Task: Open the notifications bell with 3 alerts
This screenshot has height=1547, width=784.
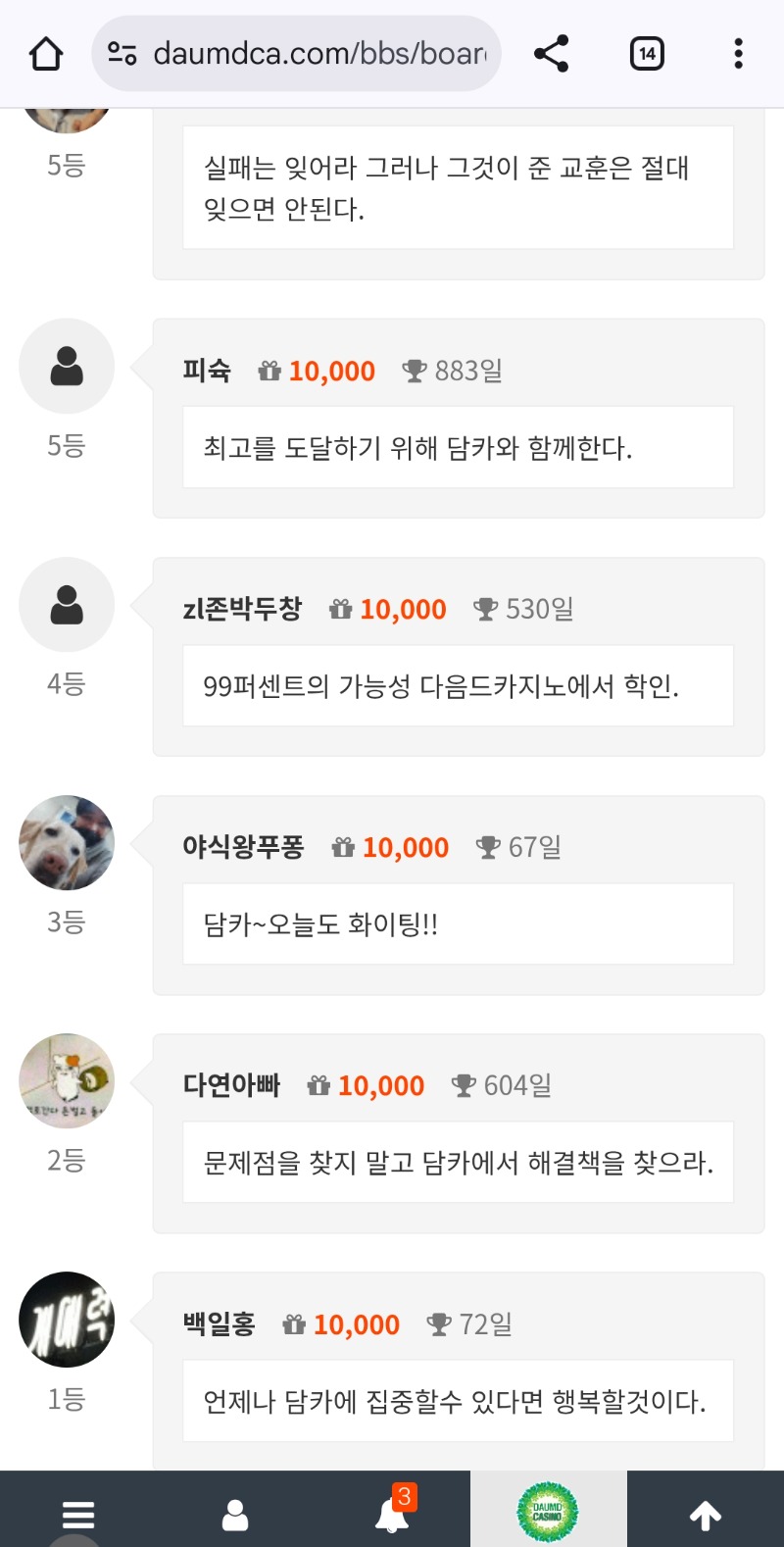Action: 393,1513
